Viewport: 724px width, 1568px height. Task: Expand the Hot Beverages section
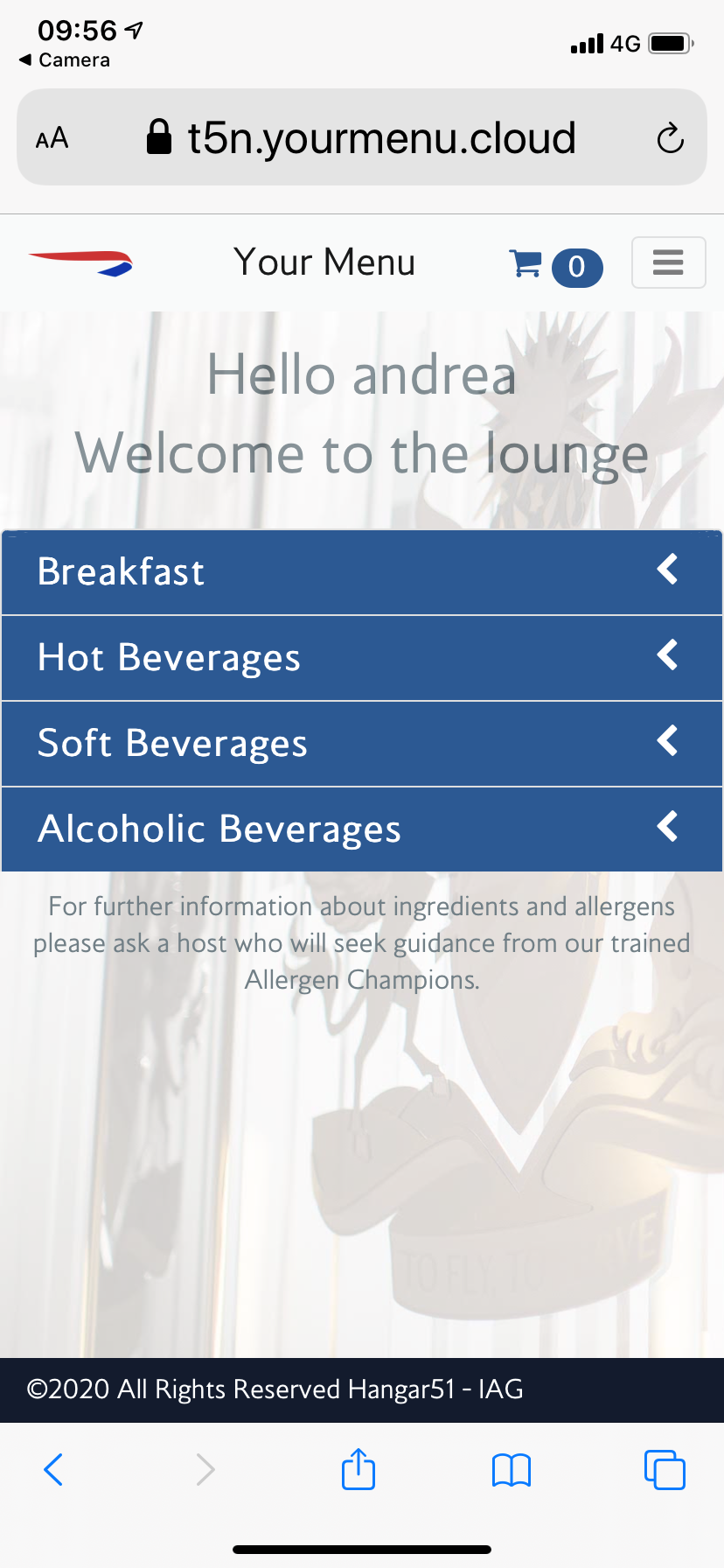tap(361, 658)
